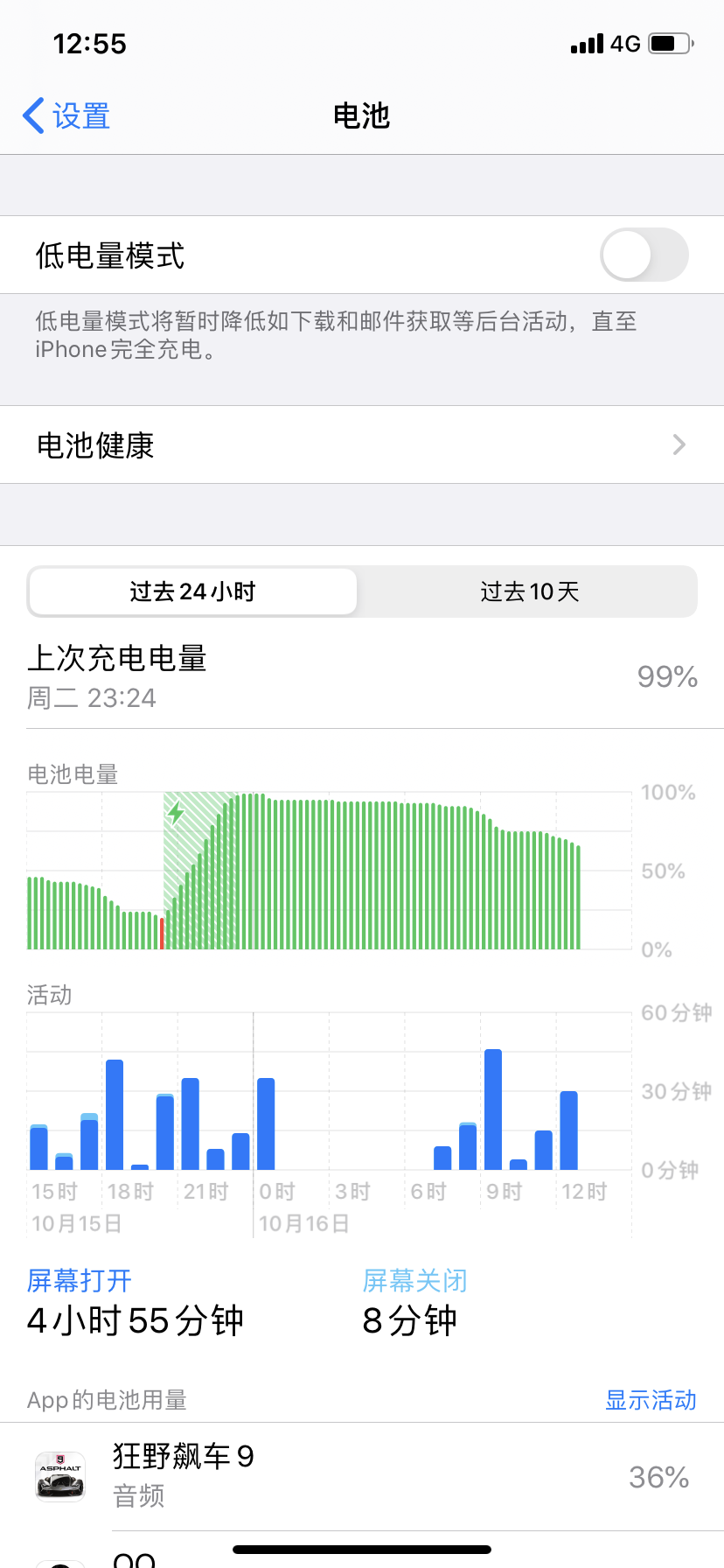Select 过去24小时 segment
The image size is (724, 1568).
192,592
